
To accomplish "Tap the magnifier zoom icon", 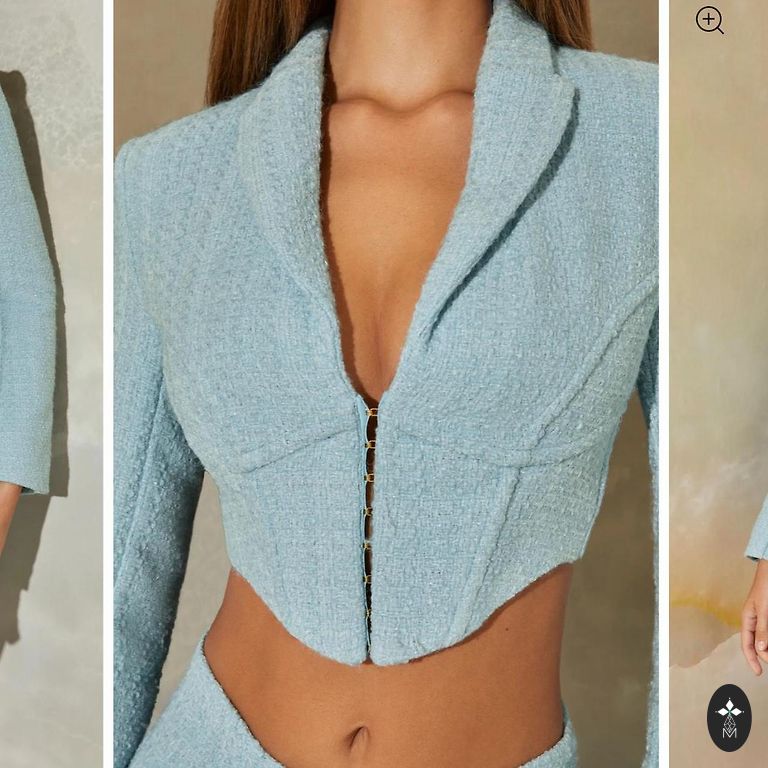I will pos(710,20).
